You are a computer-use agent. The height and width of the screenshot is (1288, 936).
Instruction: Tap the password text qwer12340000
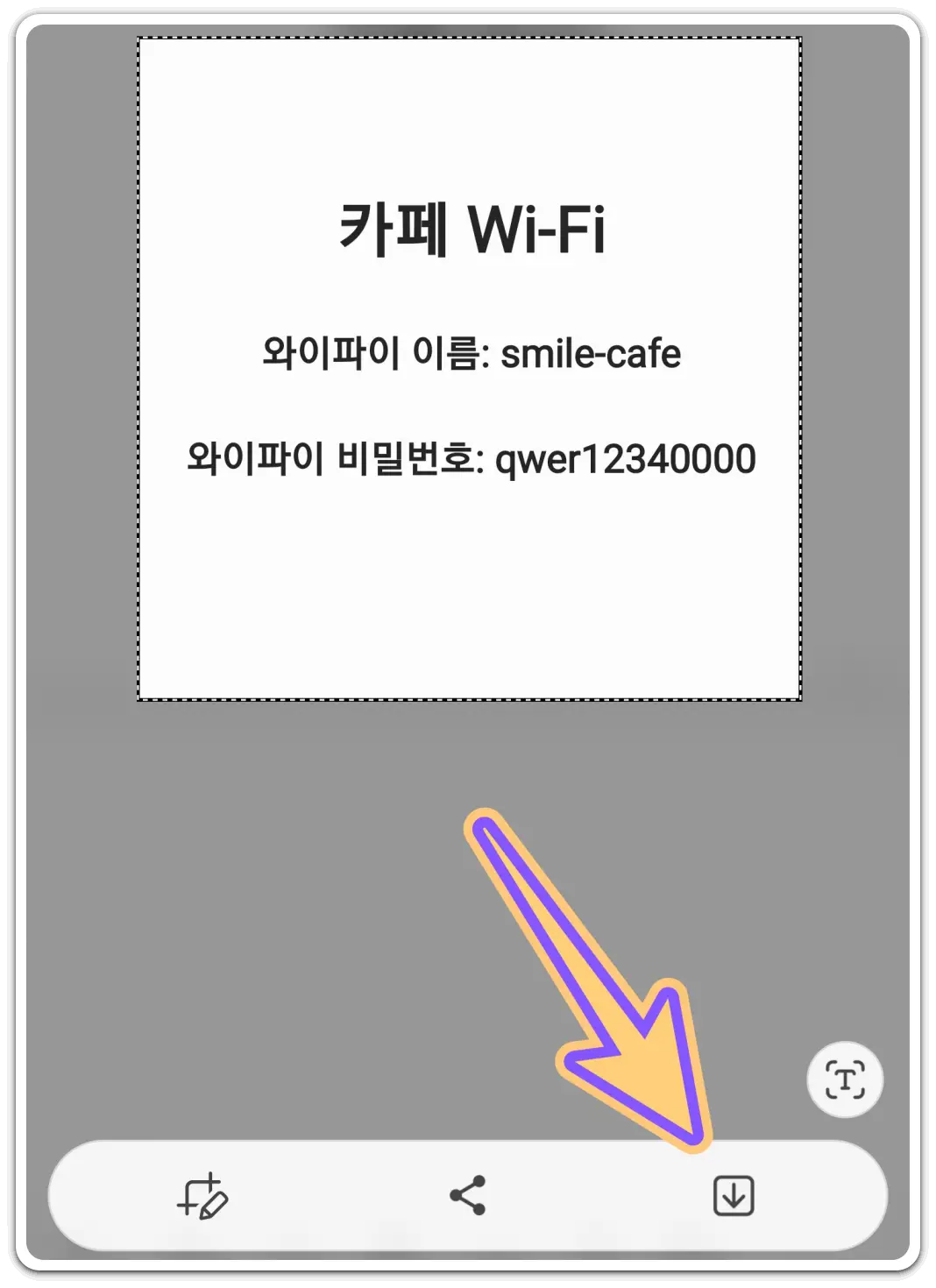pos(628,457)
